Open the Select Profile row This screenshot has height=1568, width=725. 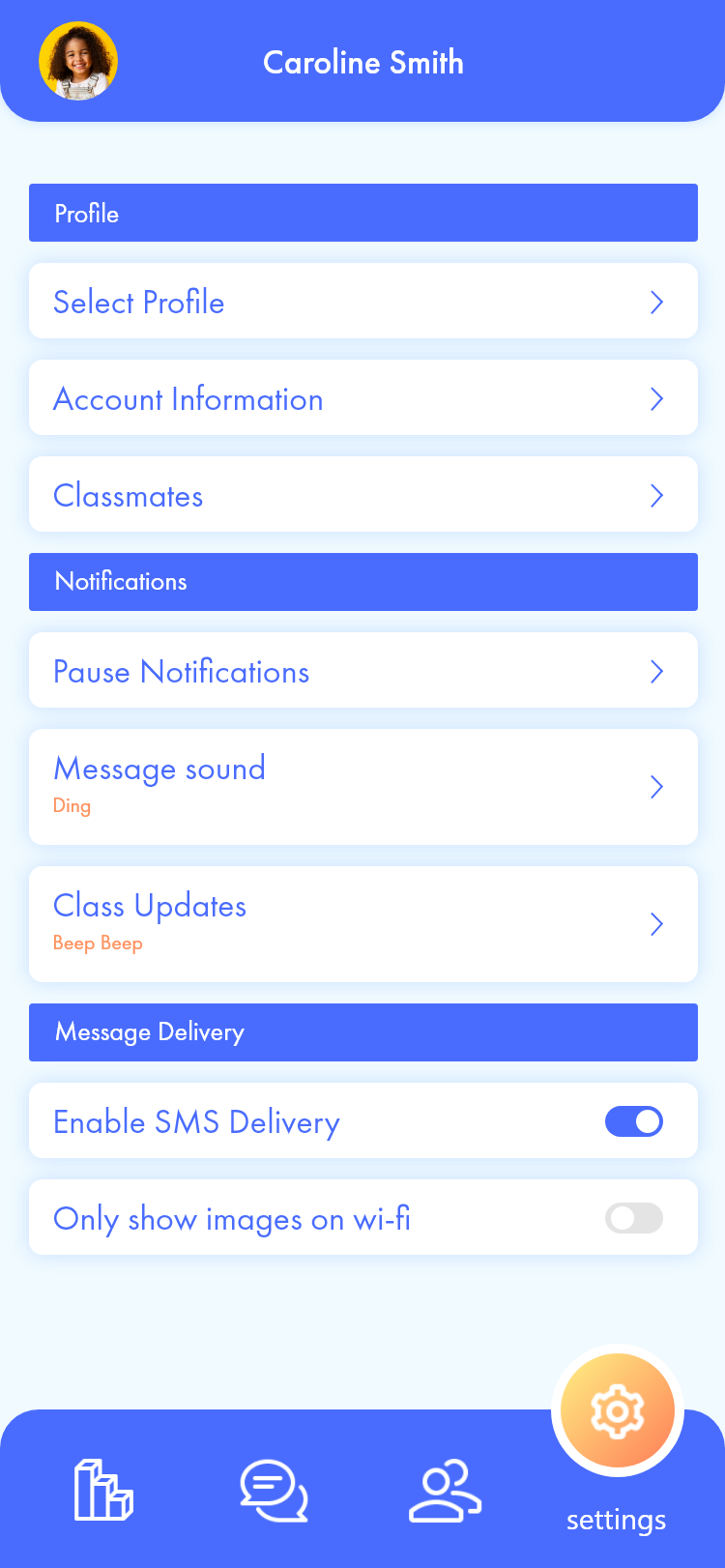[x=363, y=301]
